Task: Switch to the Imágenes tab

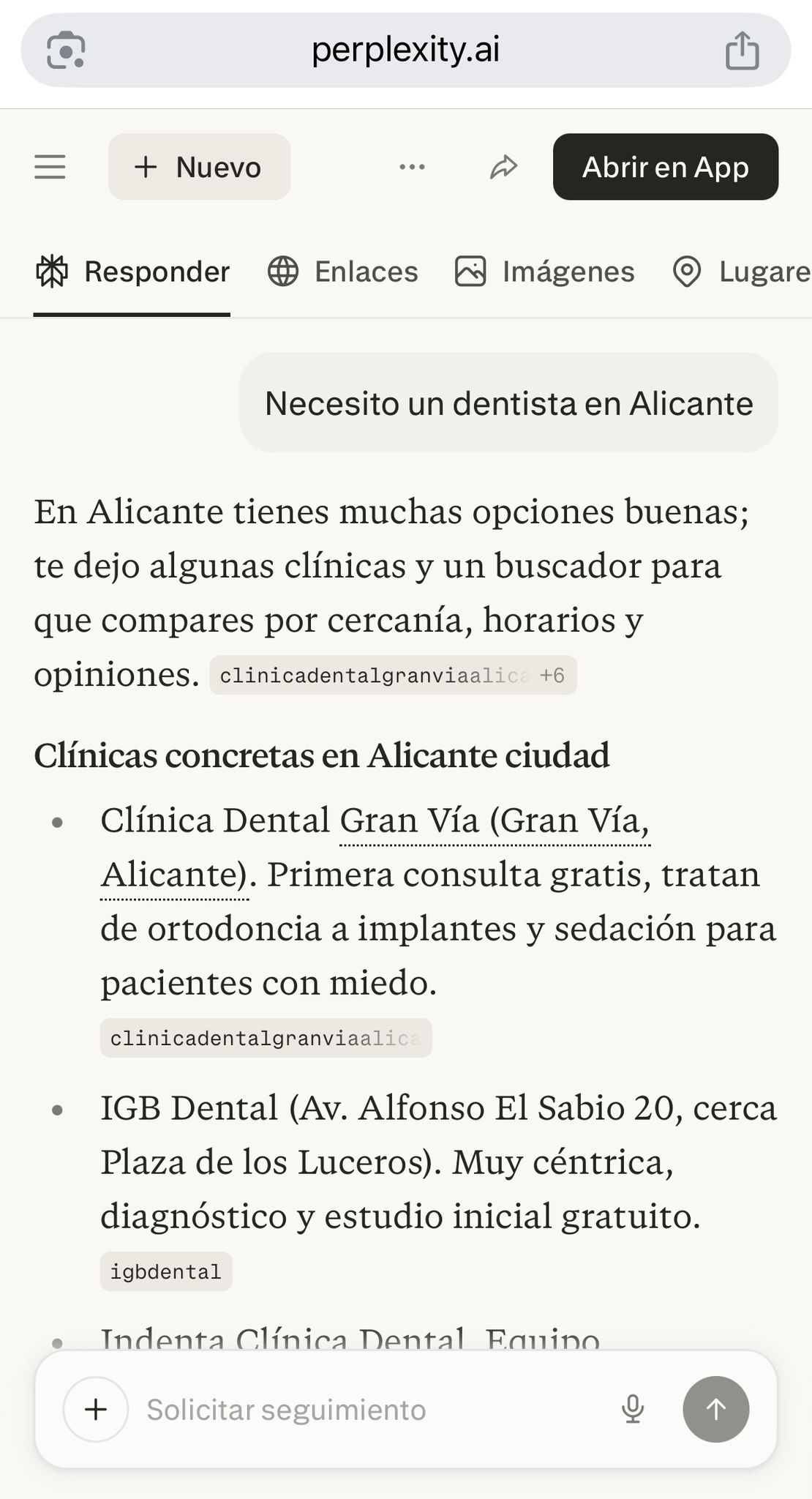Action: coord(544,272)
